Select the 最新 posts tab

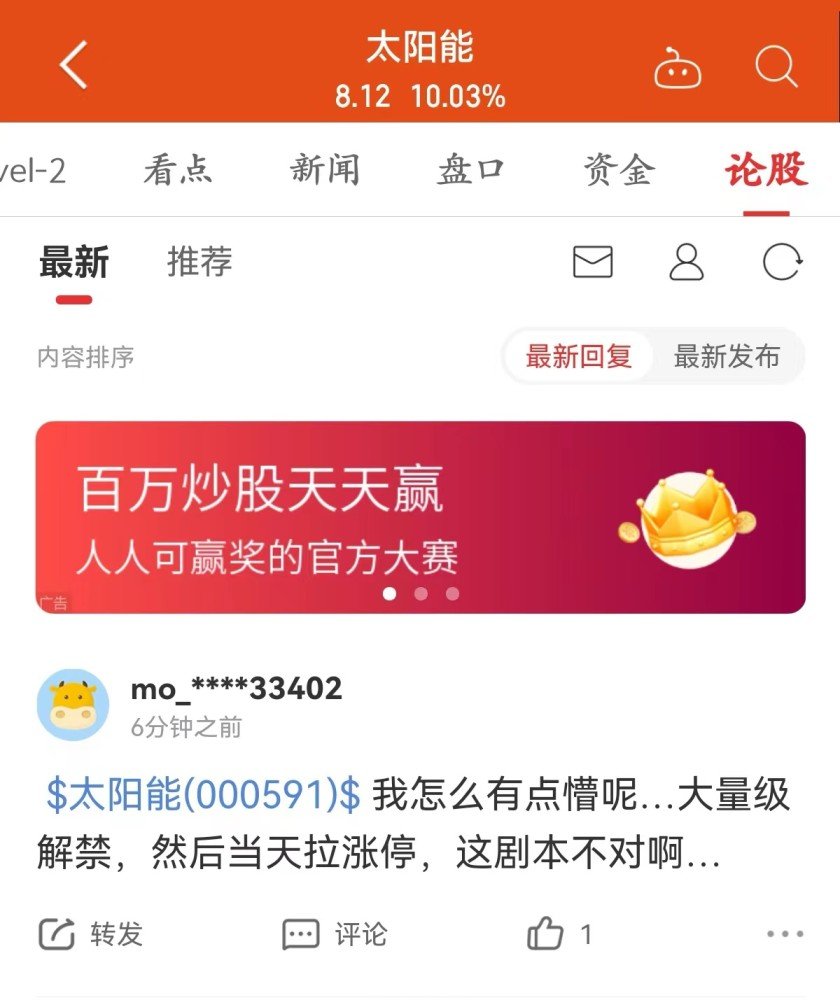click(x=74, y=263)
